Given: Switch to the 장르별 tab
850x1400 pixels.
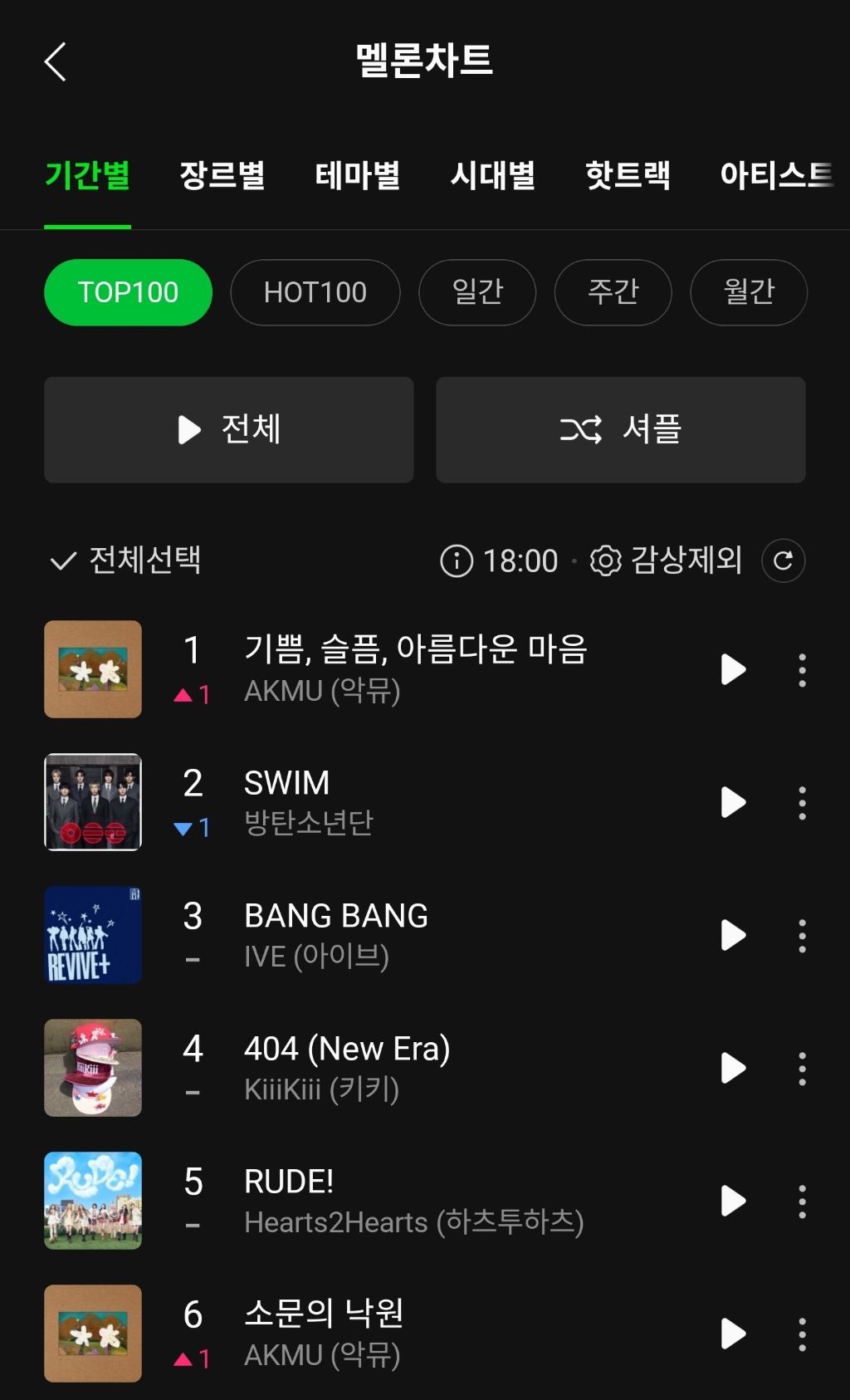Looking at the screenshot, I should click(222, 175).
